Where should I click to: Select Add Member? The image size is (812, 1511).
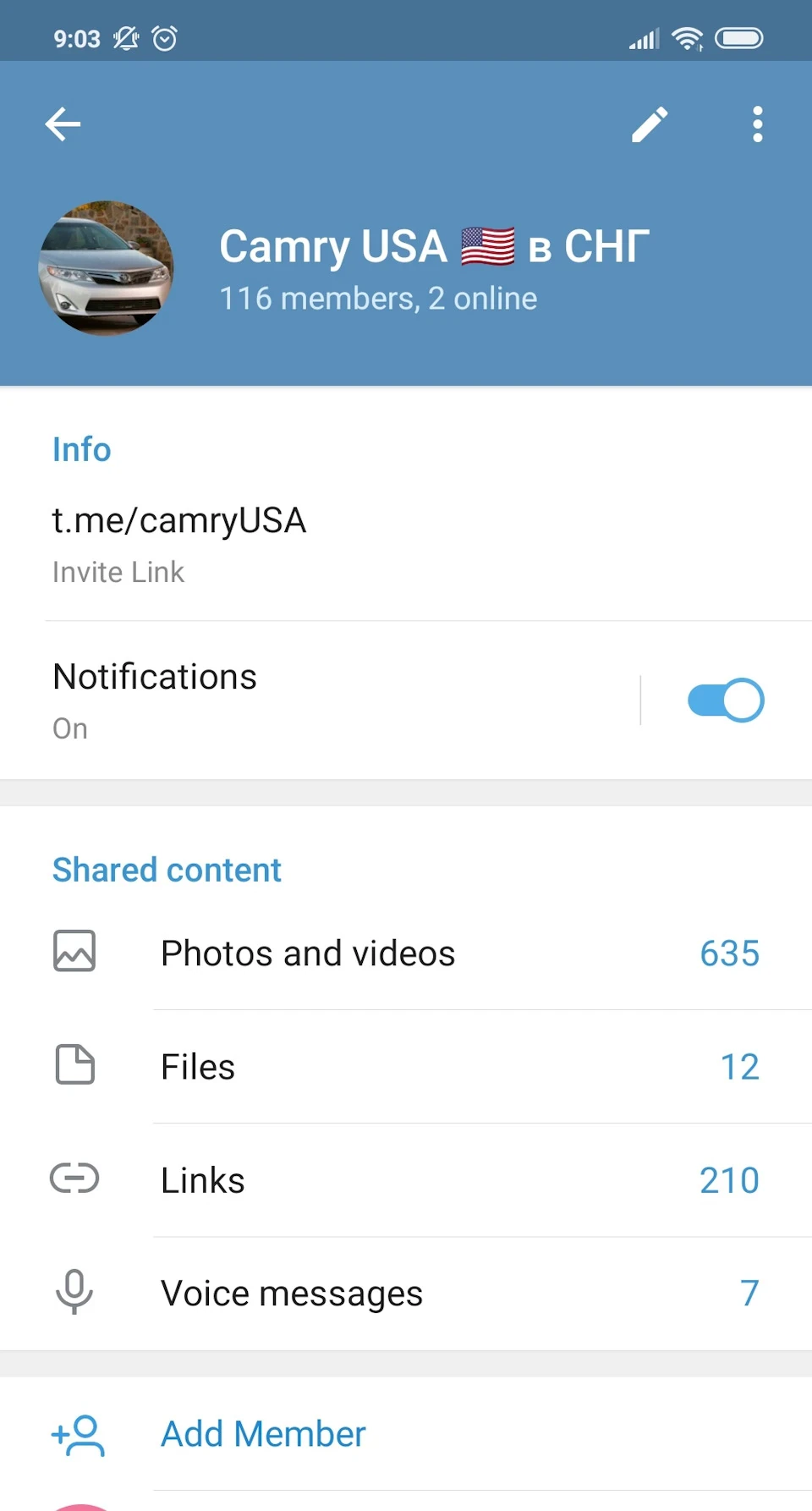pyautogui.click(x=406, y=1434)
